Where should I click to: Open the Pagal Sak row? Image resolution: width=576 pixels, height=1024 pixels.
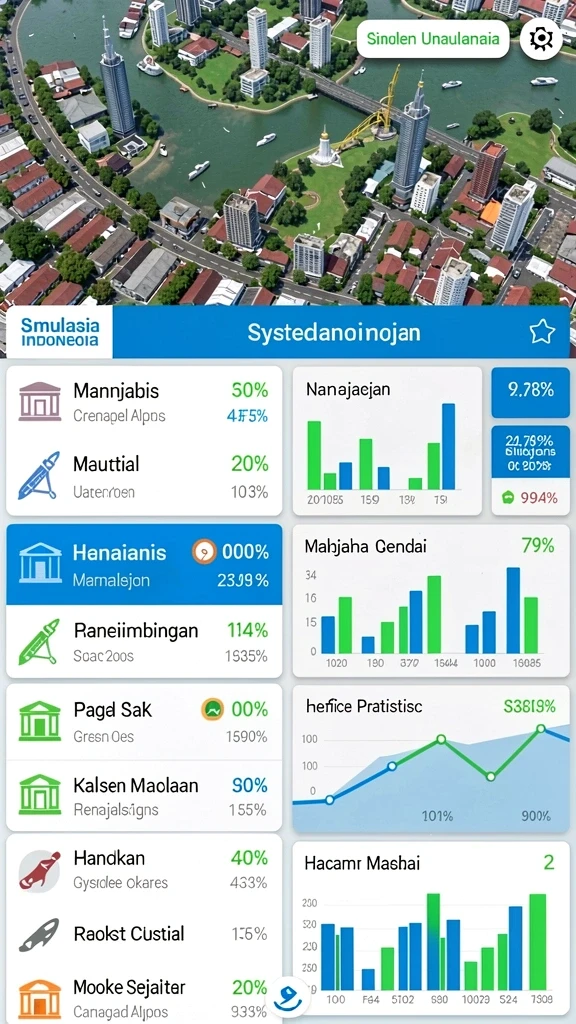coord(144,722)
